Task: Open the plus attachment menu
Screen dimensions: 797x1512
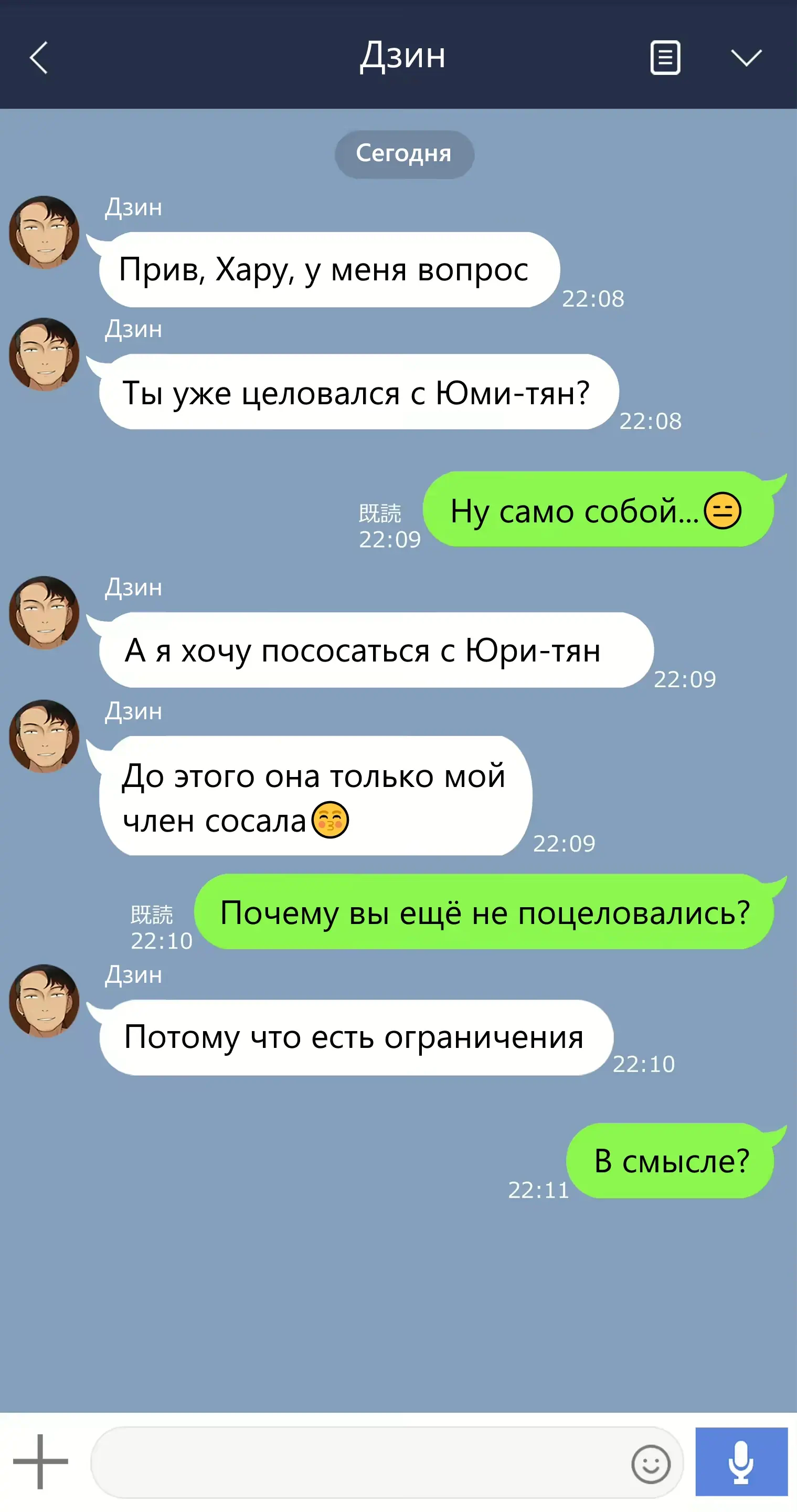Action: click(x=40, y=1462)
